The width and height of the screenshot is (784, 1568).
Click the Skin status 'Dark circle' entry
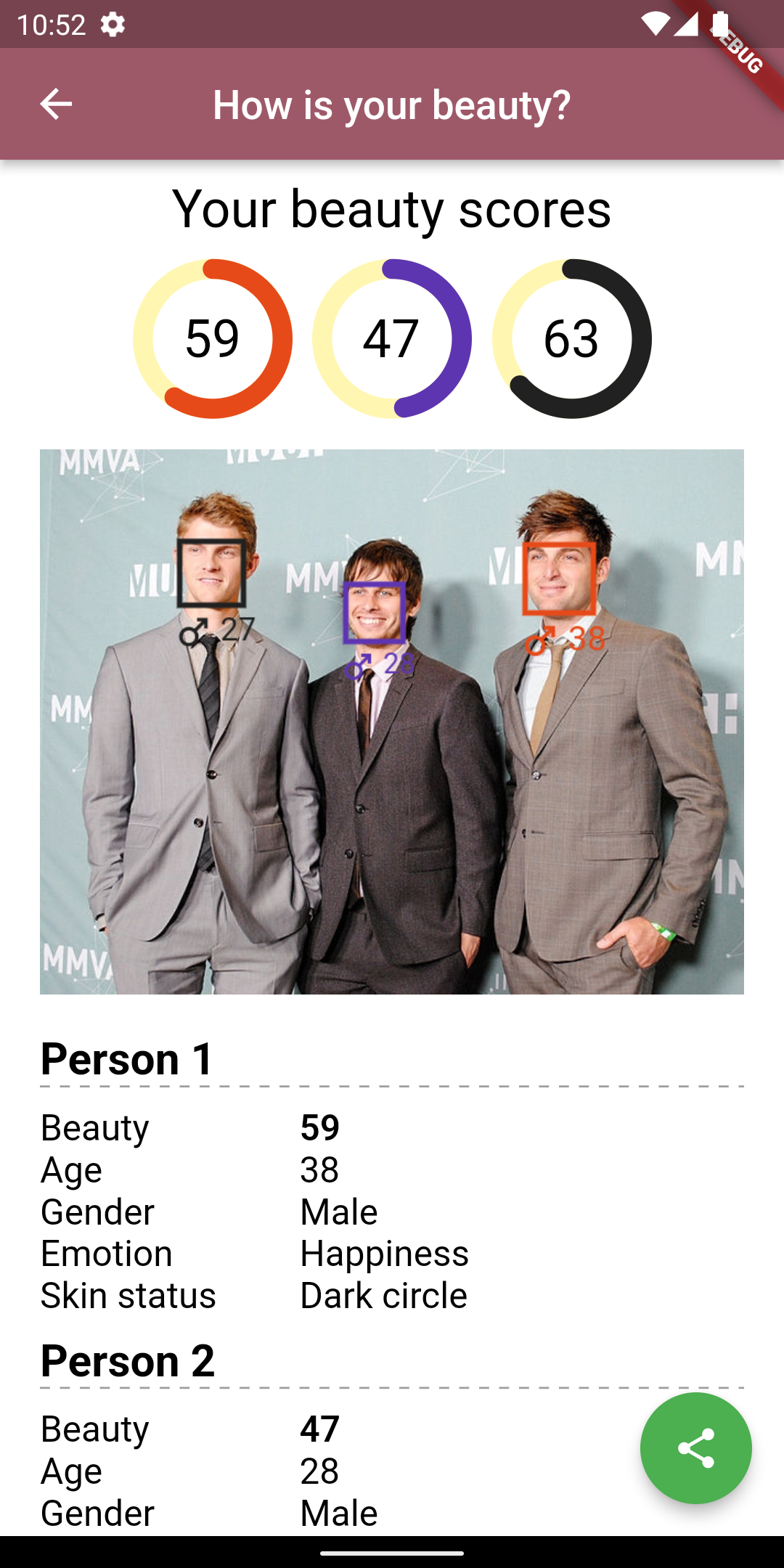tap(383, 1295)
